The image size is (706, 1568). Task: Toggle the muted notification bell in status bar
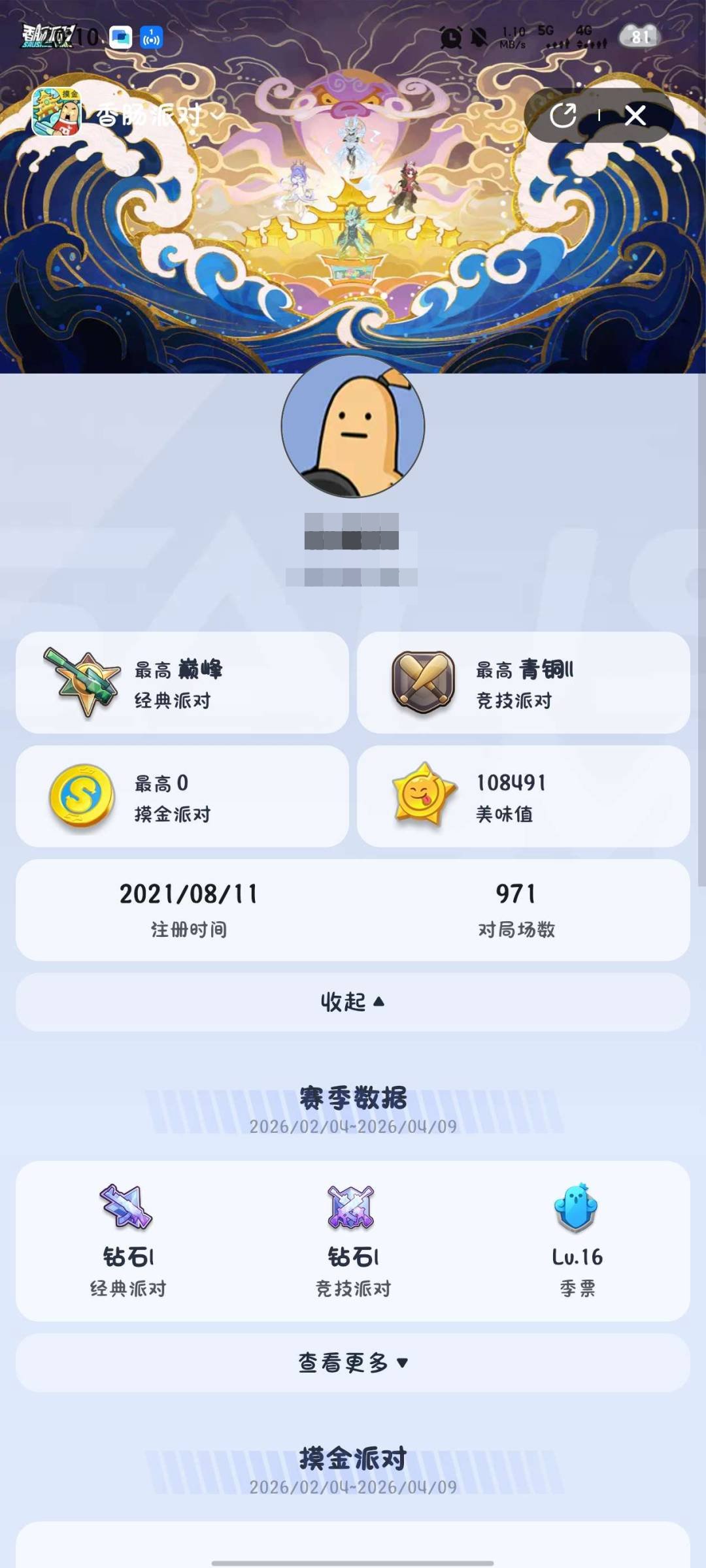click(477, 38)
